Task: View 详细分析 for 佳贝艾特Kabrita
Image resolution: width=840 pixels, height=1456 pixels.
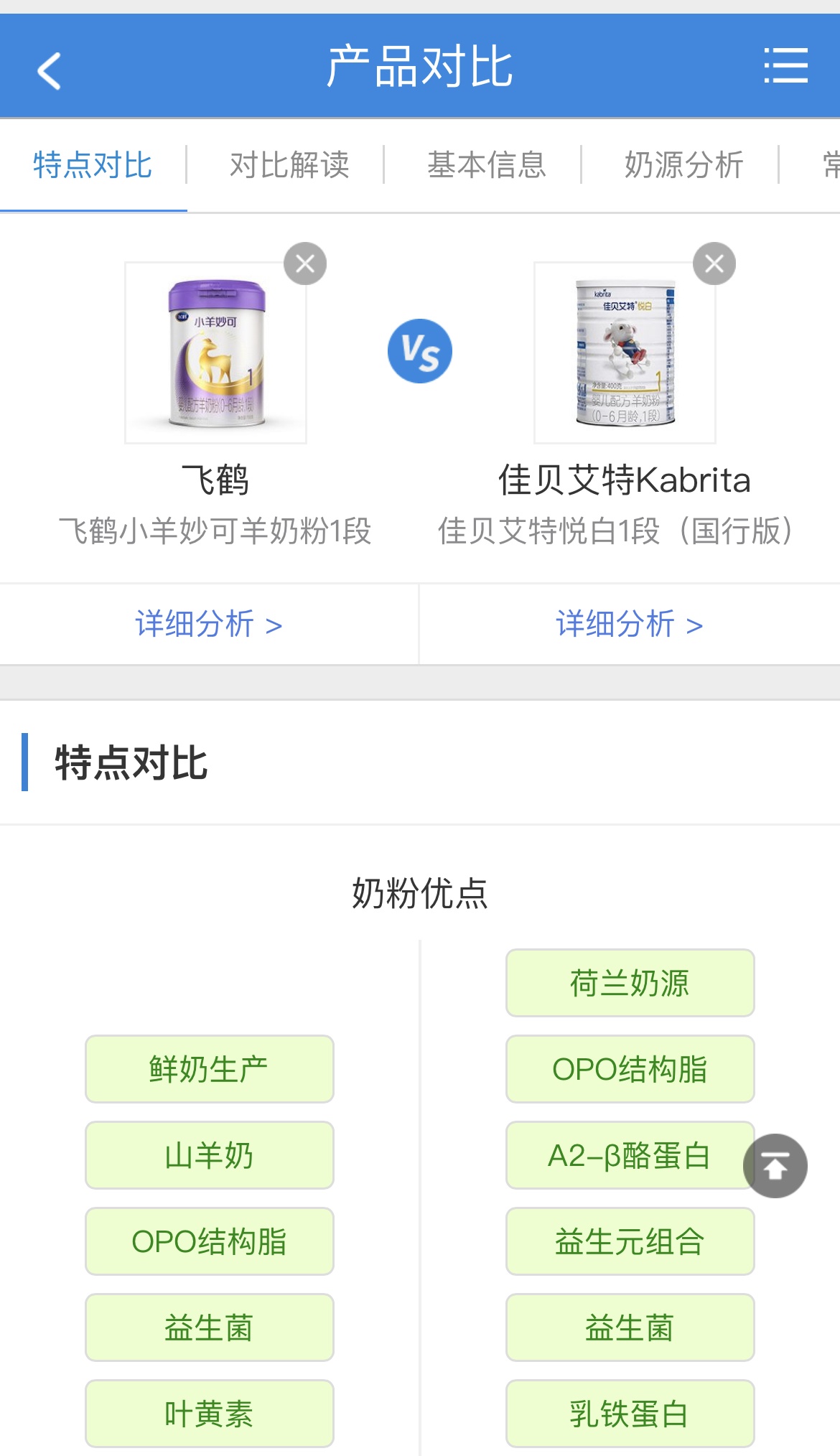Action: coord(629,624)
